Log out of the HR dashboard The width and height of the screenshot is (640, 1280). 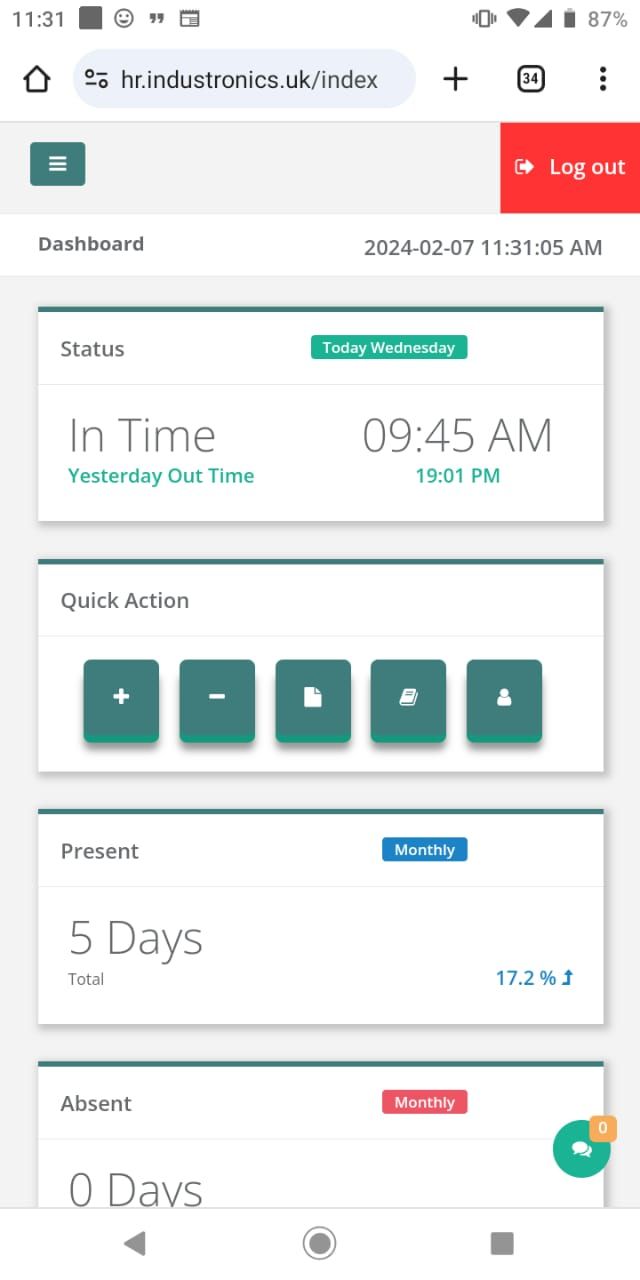click(570, 167)
